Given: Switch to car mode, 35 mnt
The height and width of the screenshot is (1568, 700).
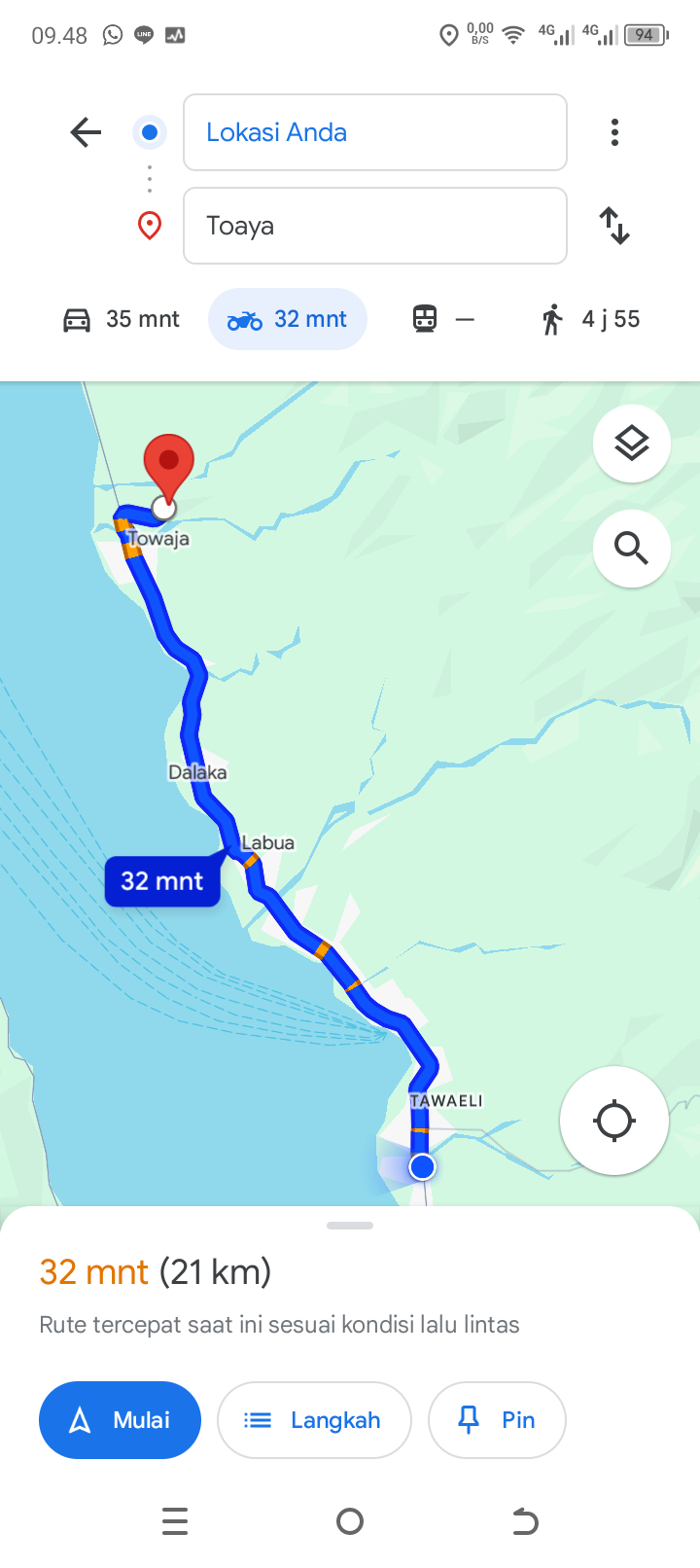Looking at the screenshot, I should click(121, 319).
